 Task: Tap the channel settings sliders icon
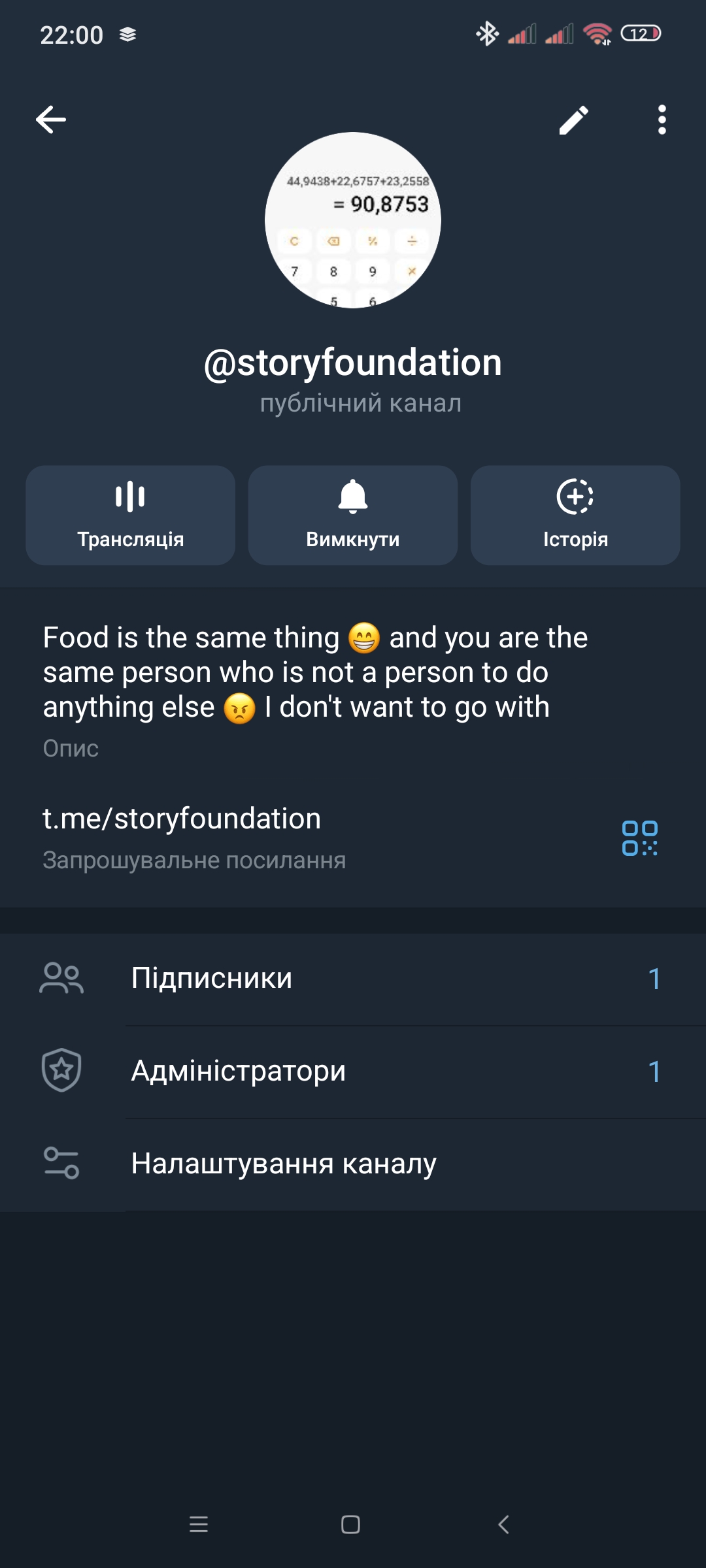[62, 1163]
